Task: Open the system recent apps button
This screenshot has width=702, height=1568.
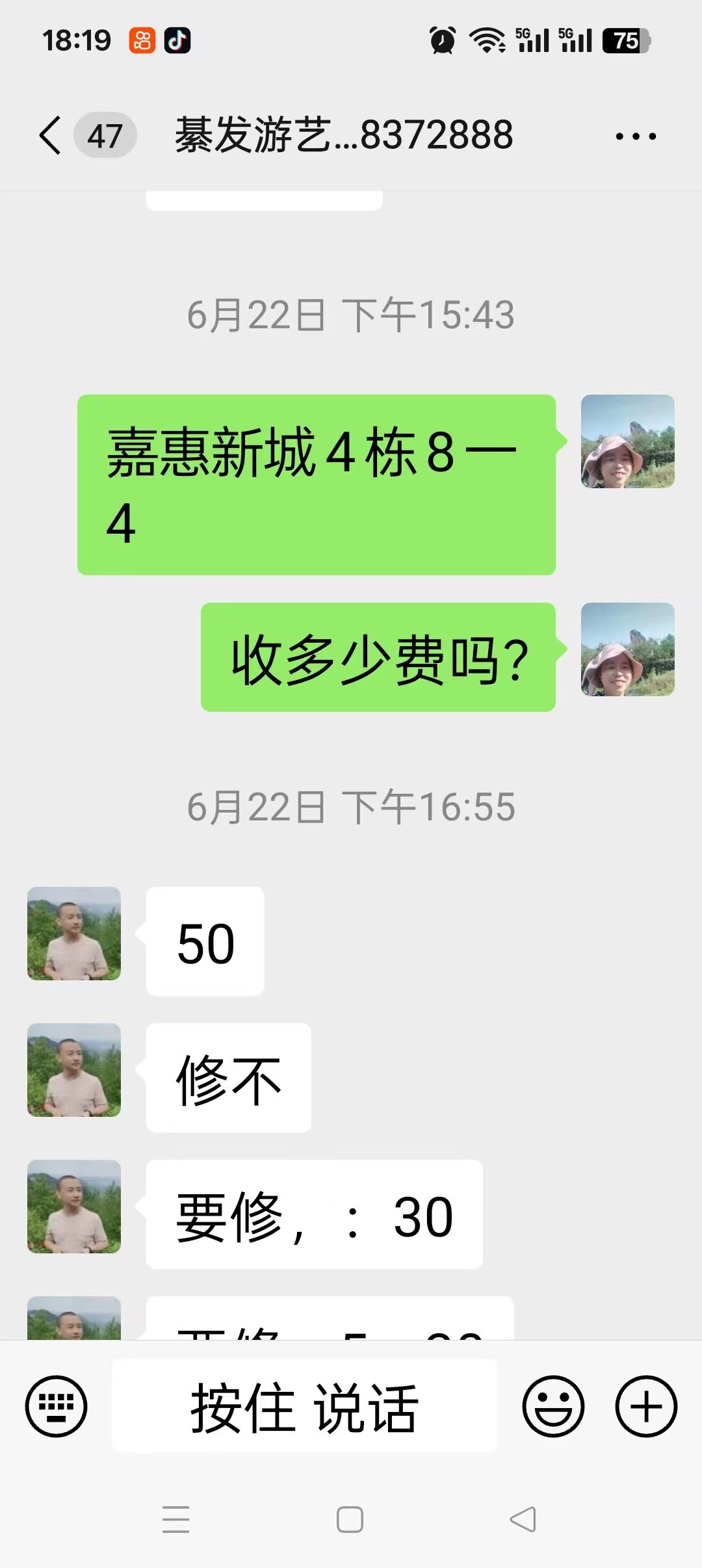Action: click(x=175, y=1520)
